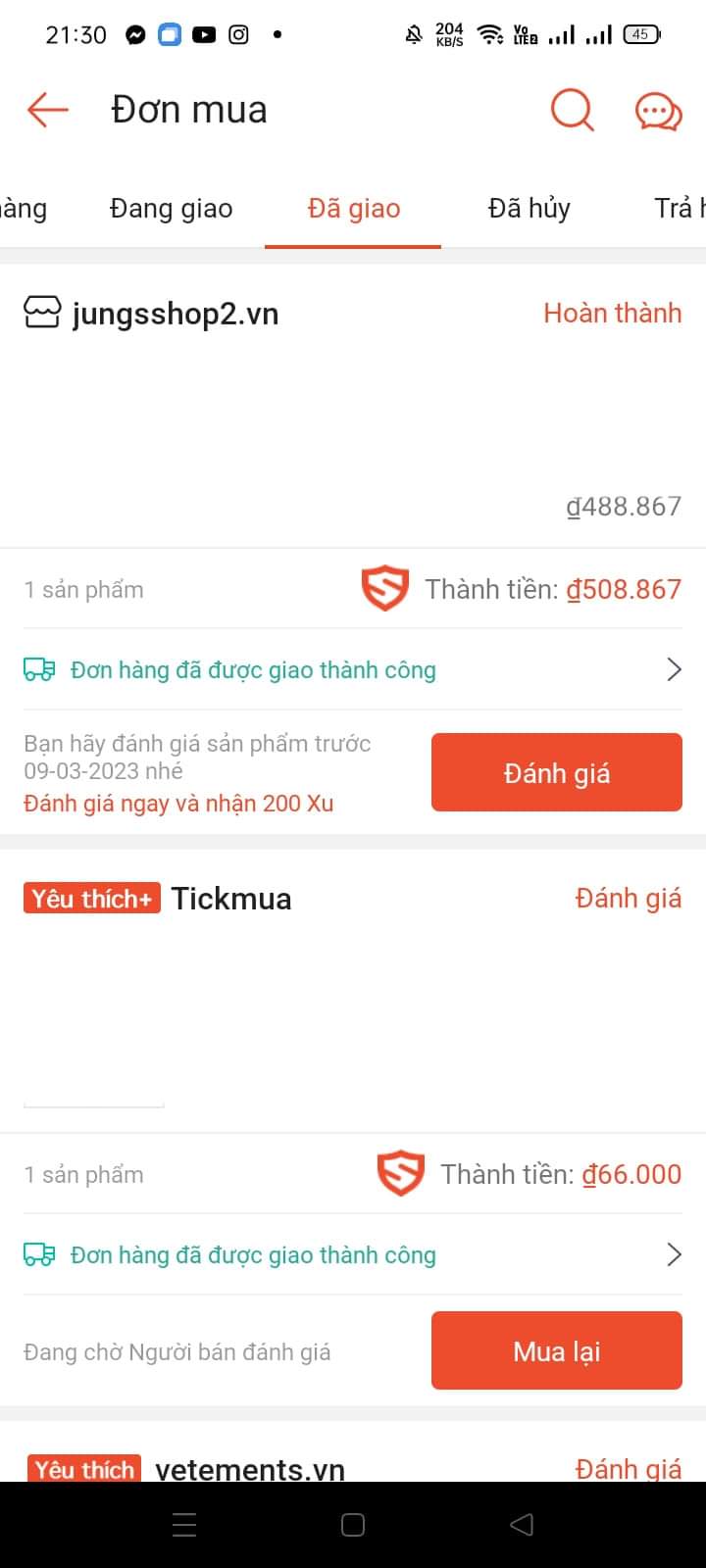The image size is (706, 1568).
Task: Select the Đã giao tab
Action: tap(353, 208)
